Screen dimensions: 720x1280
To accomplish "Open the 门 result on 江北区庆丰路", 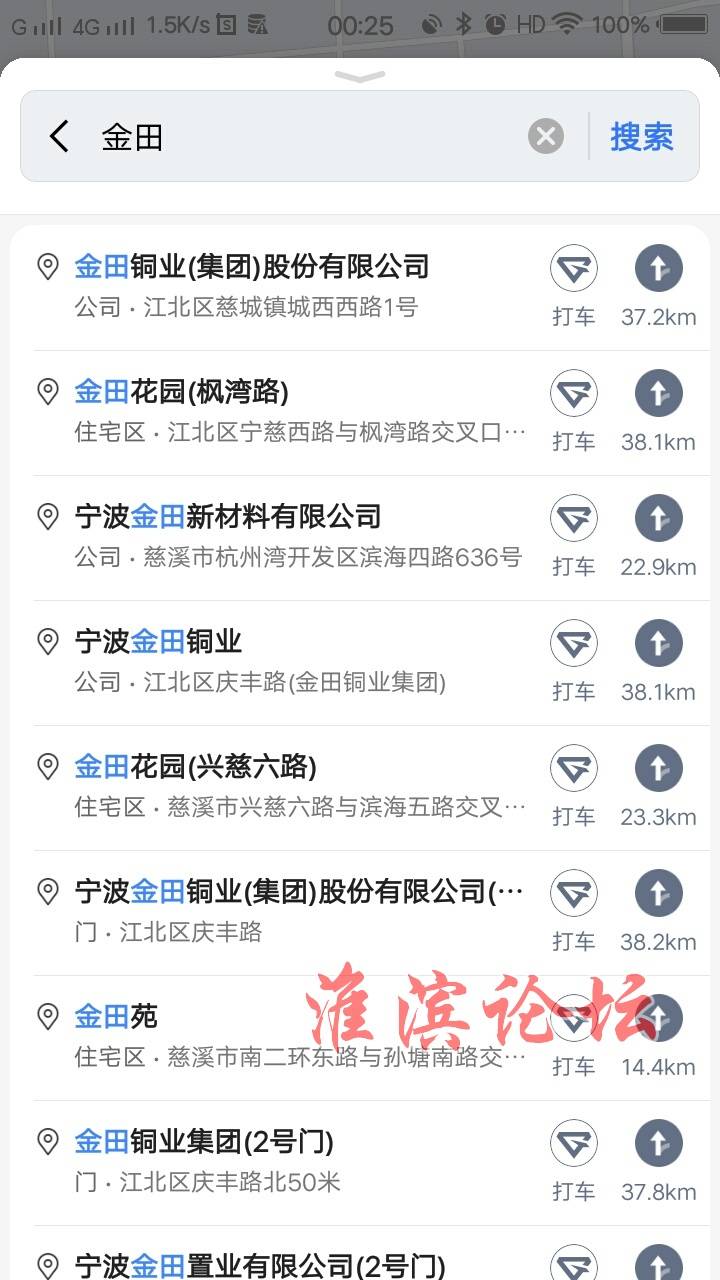I will tap(282, 912).
